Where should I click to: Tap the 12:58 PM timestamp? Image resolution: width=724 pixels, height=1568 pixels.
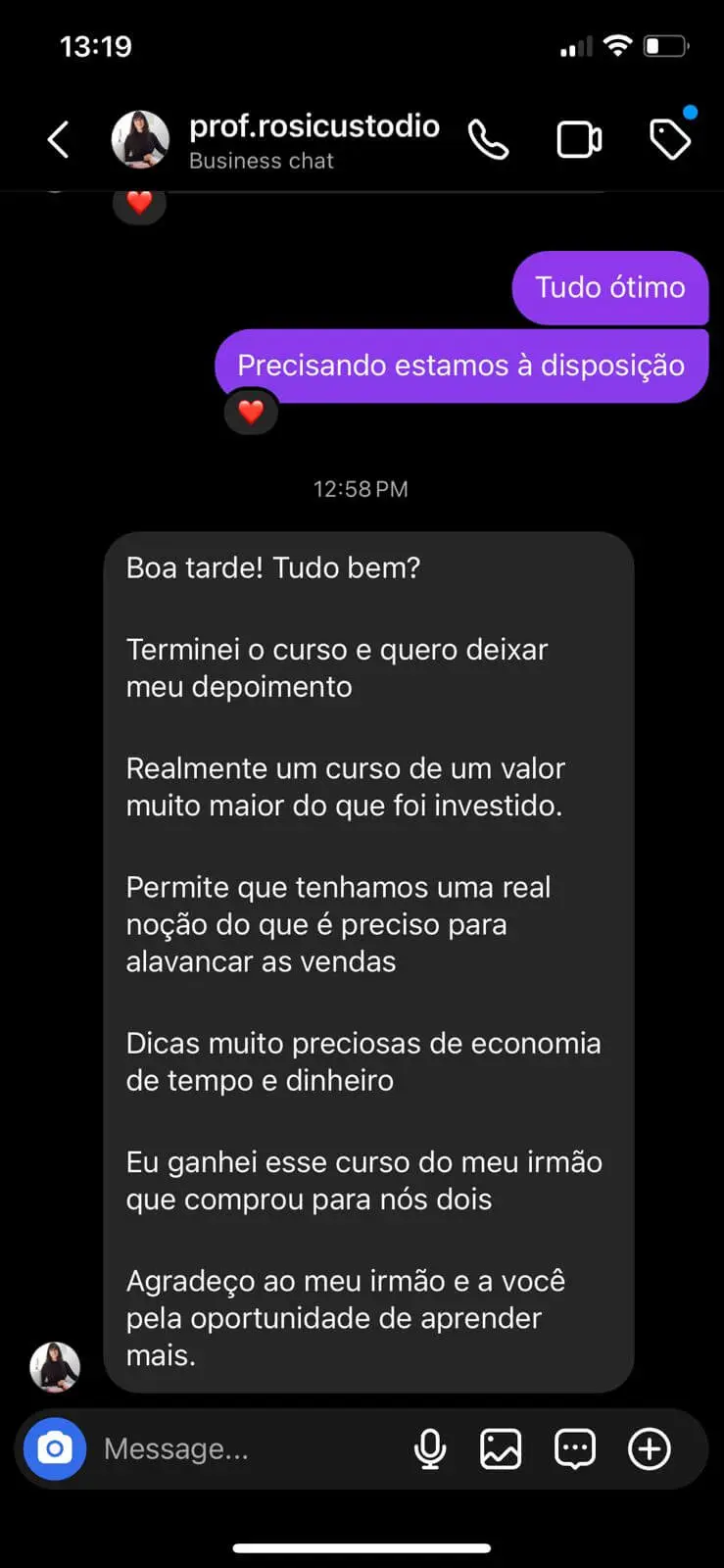click(361, 489)
